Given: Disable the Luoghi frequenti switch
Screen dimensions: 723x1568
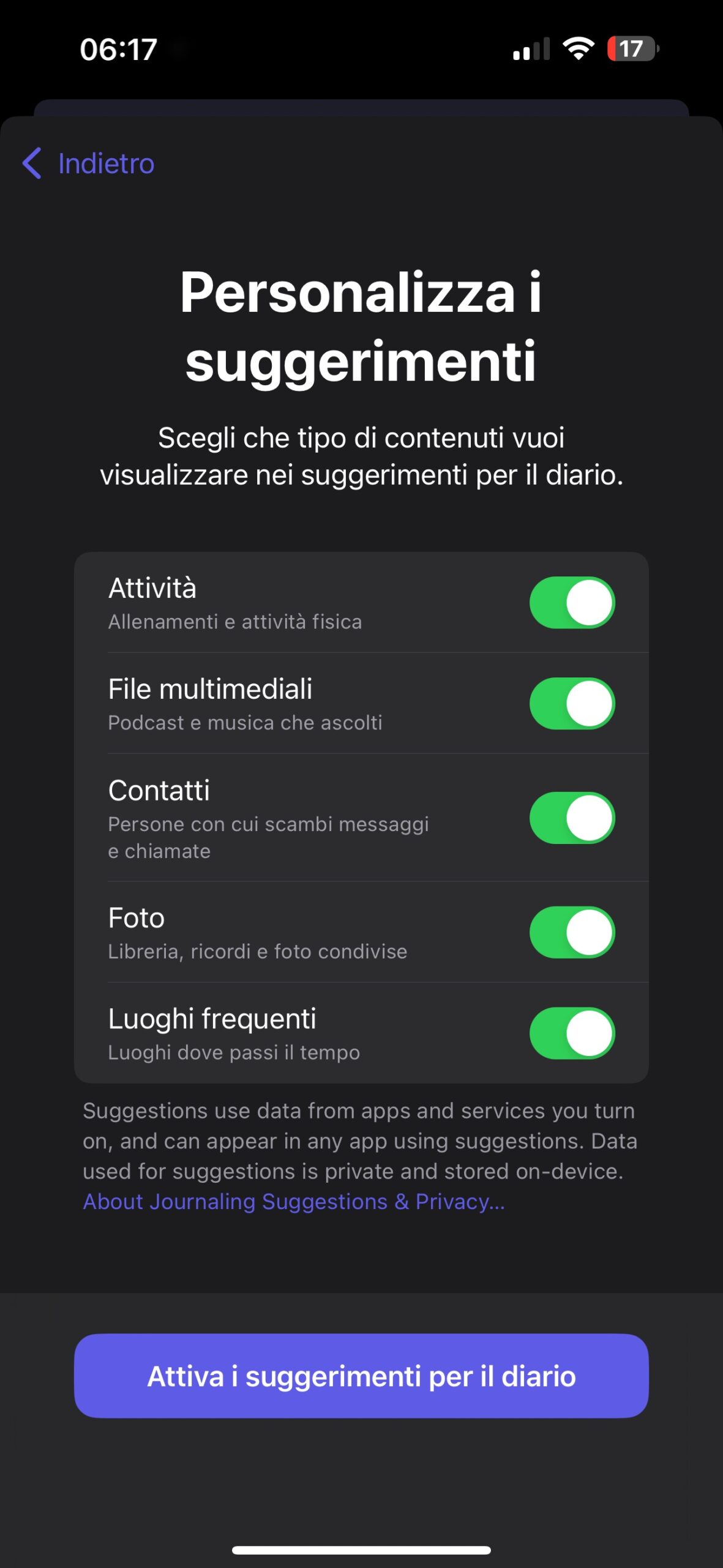Looking at the screenshot, I should [x=572, y=1033].
